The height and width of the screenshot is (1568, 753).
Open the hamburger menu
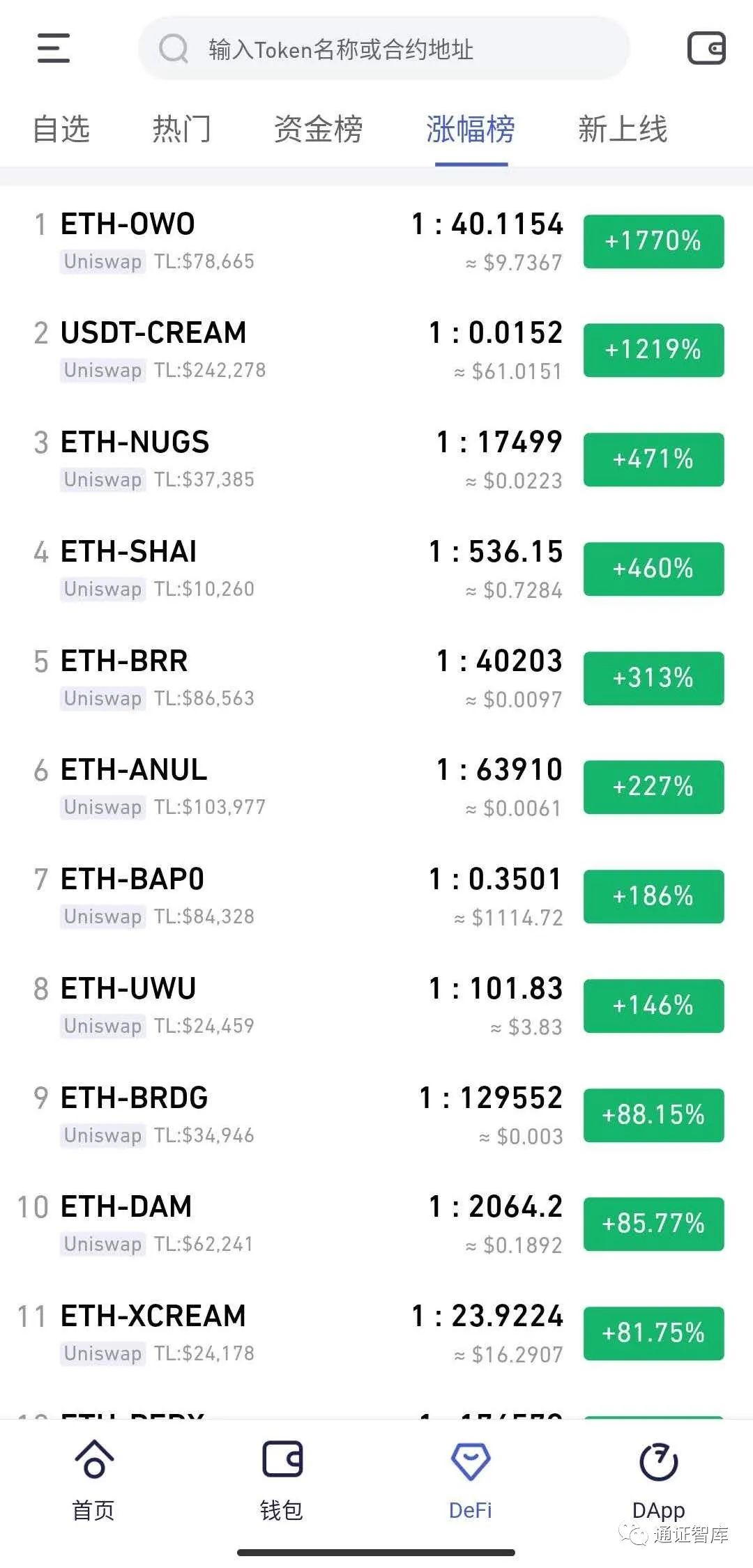pos(53,48)
